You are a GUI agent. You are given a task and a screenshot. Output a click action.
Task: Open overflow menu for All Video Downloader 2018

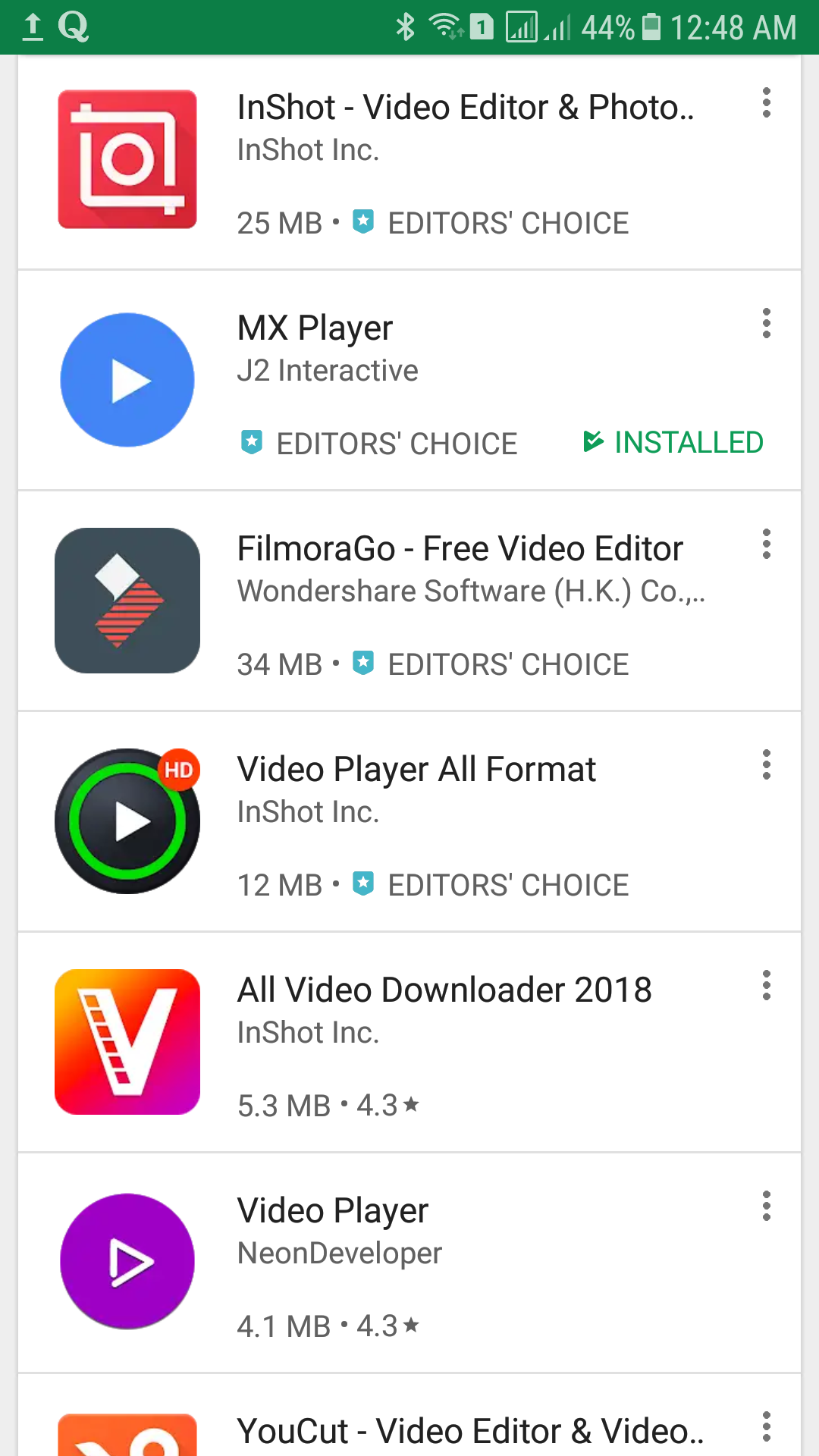767,986
